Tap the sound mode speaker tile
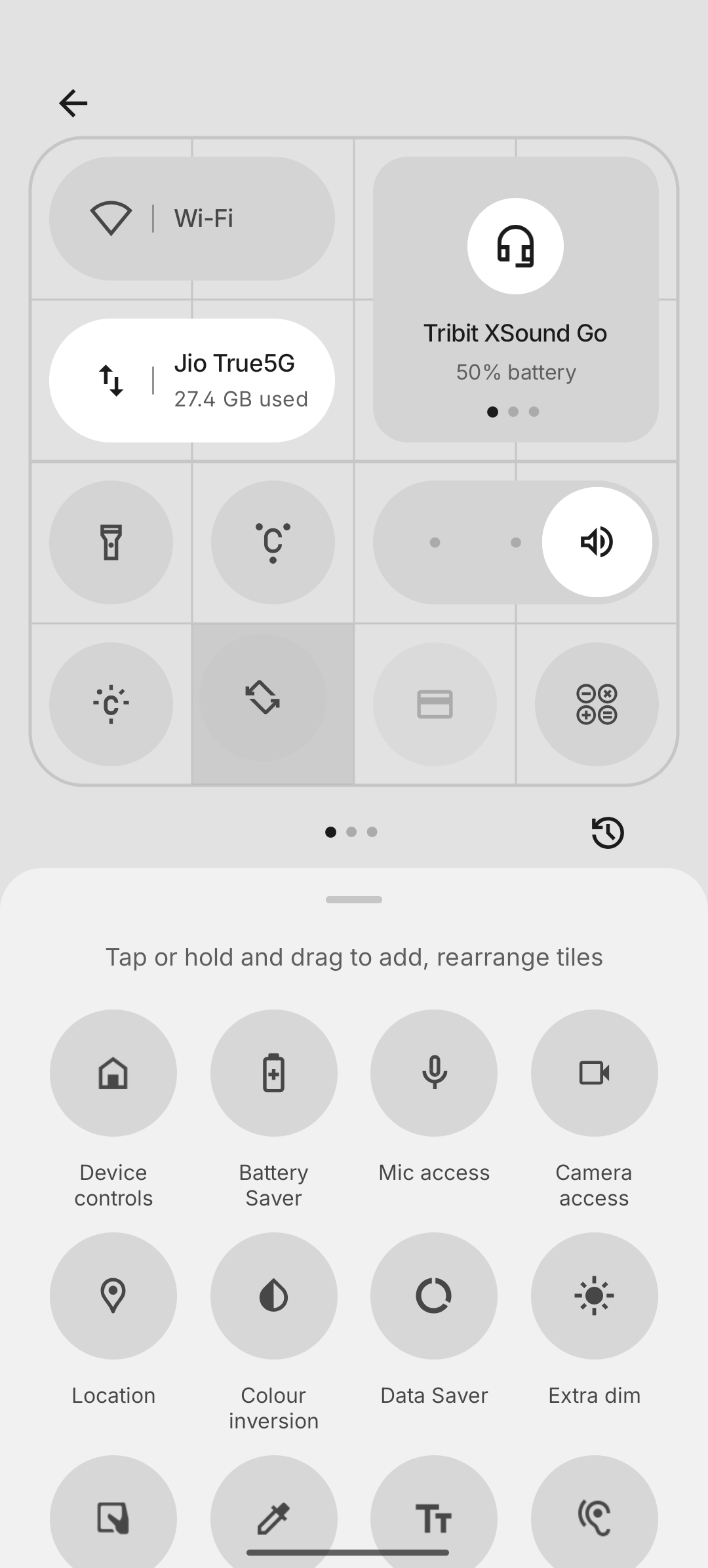The width and height of the screenshot is (708, 1568). [597, 542]
